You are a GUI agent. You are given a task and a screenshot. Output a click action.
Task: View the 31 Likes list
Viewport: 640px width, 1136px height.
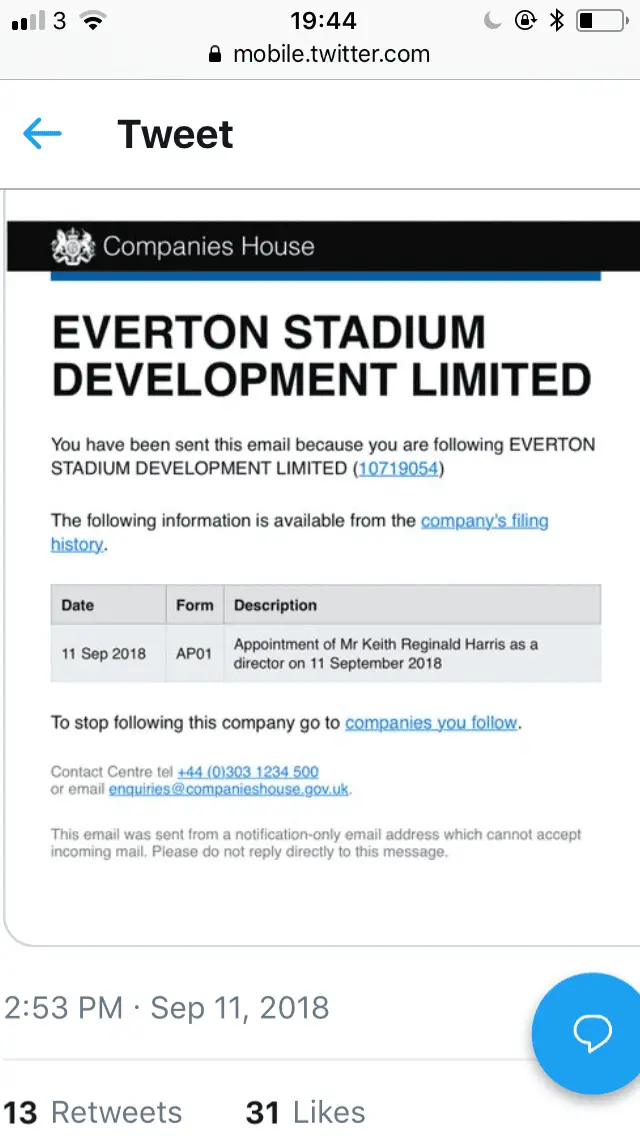[305, 1112]
